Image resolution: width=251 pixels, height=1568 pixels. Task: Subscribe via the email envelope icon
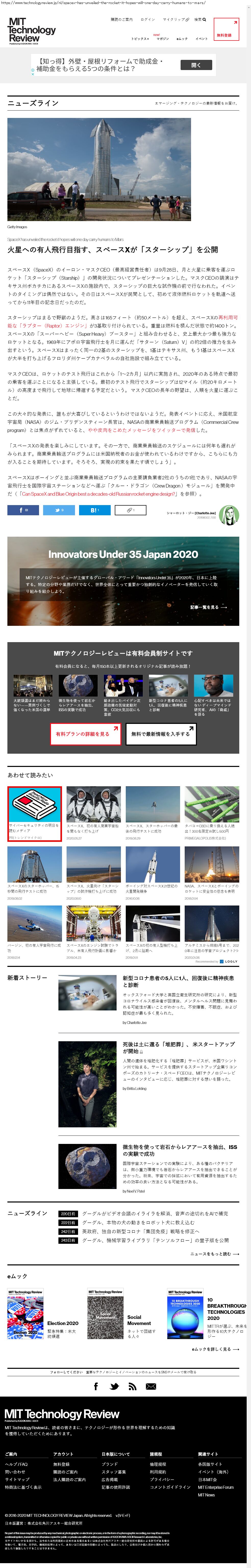coord(151,1386)
